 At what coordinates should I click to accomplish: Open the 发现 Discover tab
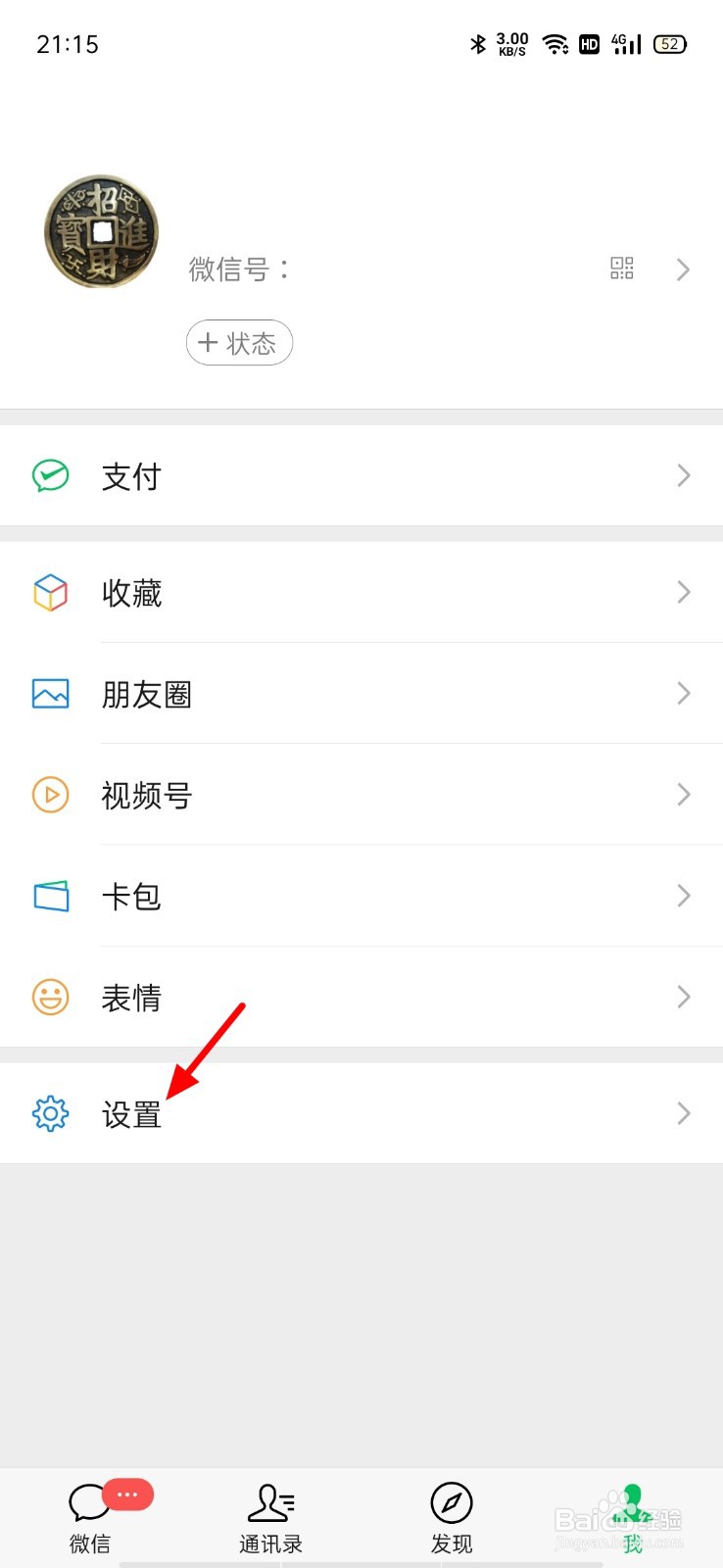tap(452, 1514)
